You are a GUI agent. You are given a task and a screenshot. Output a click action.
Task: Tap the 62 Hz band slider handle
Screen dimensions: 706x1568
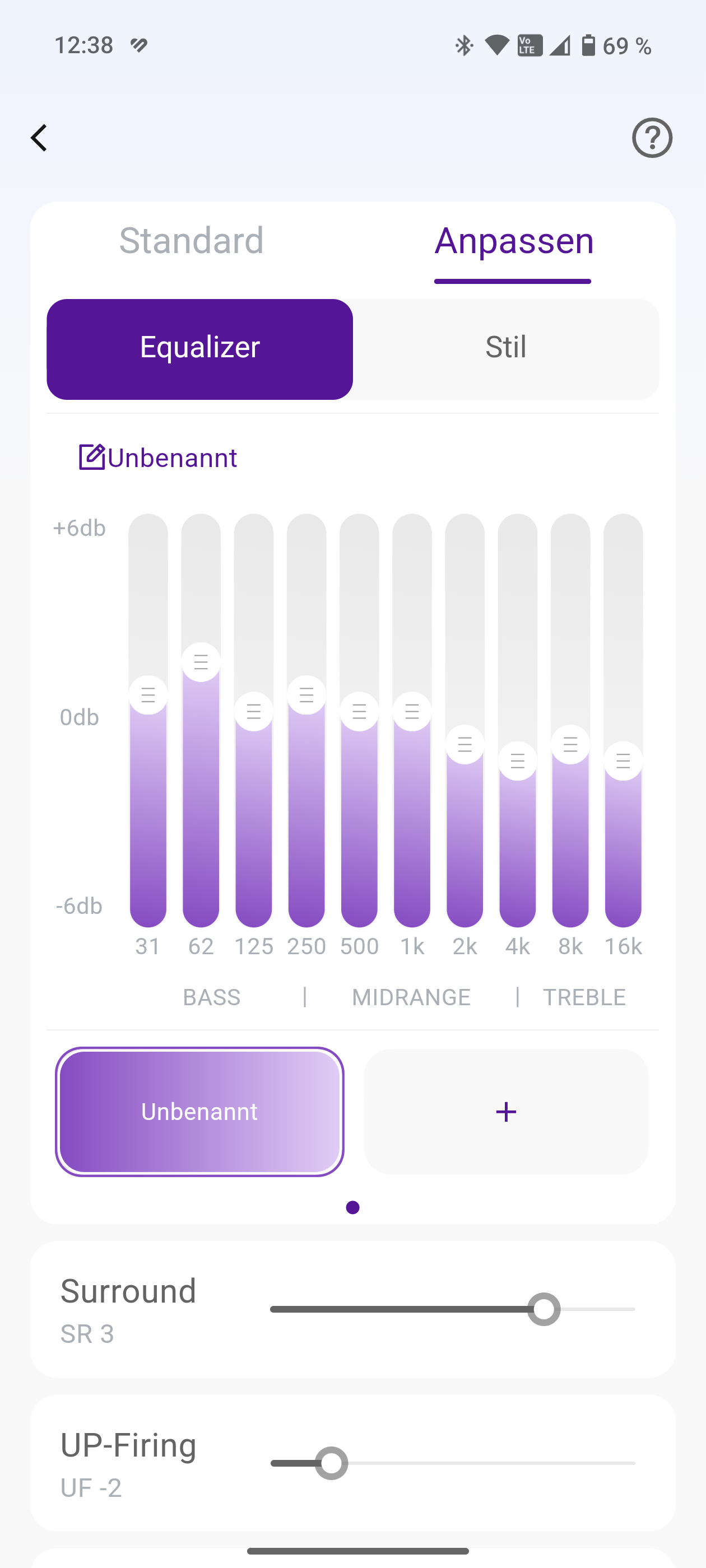201,662
